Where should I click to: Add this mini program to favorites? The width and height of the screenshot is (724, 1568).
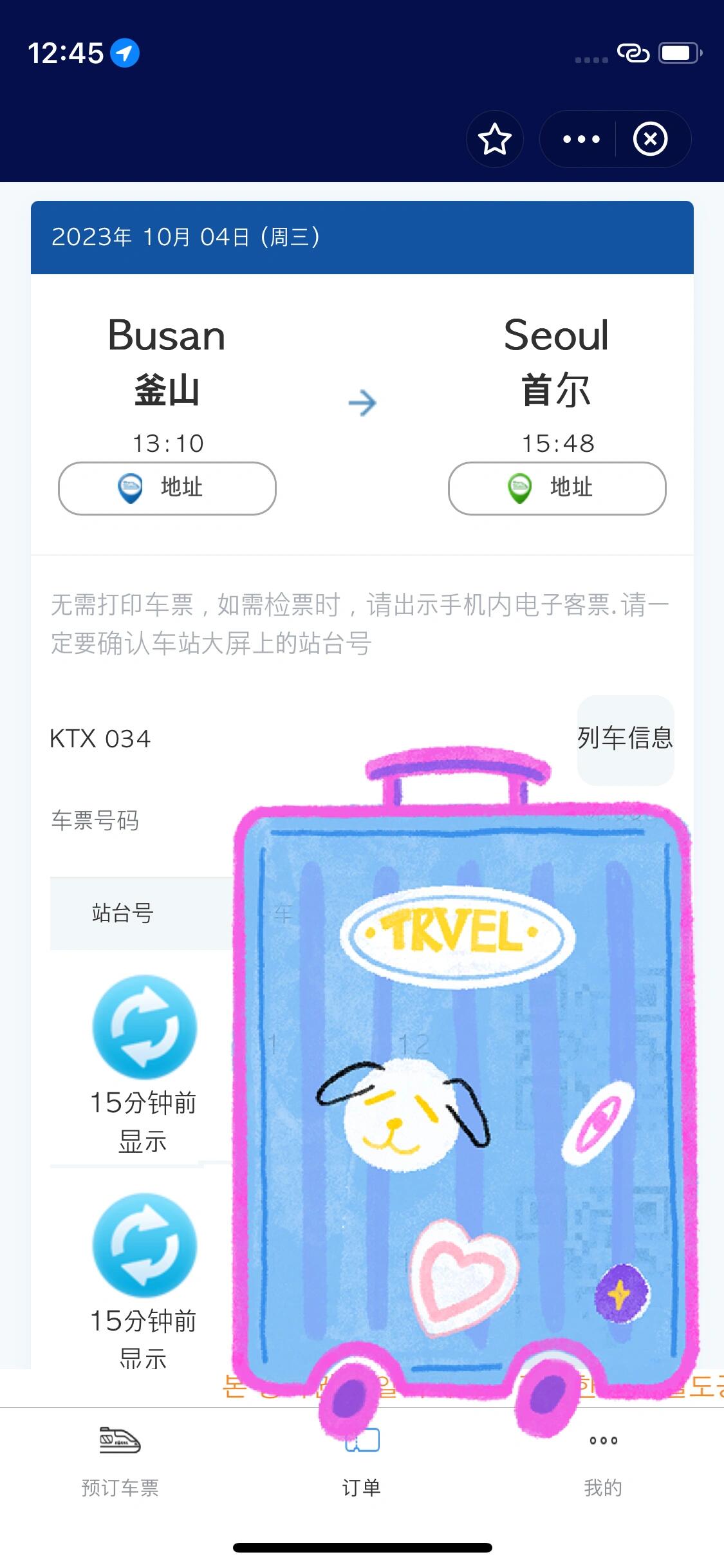click(494, 139)
